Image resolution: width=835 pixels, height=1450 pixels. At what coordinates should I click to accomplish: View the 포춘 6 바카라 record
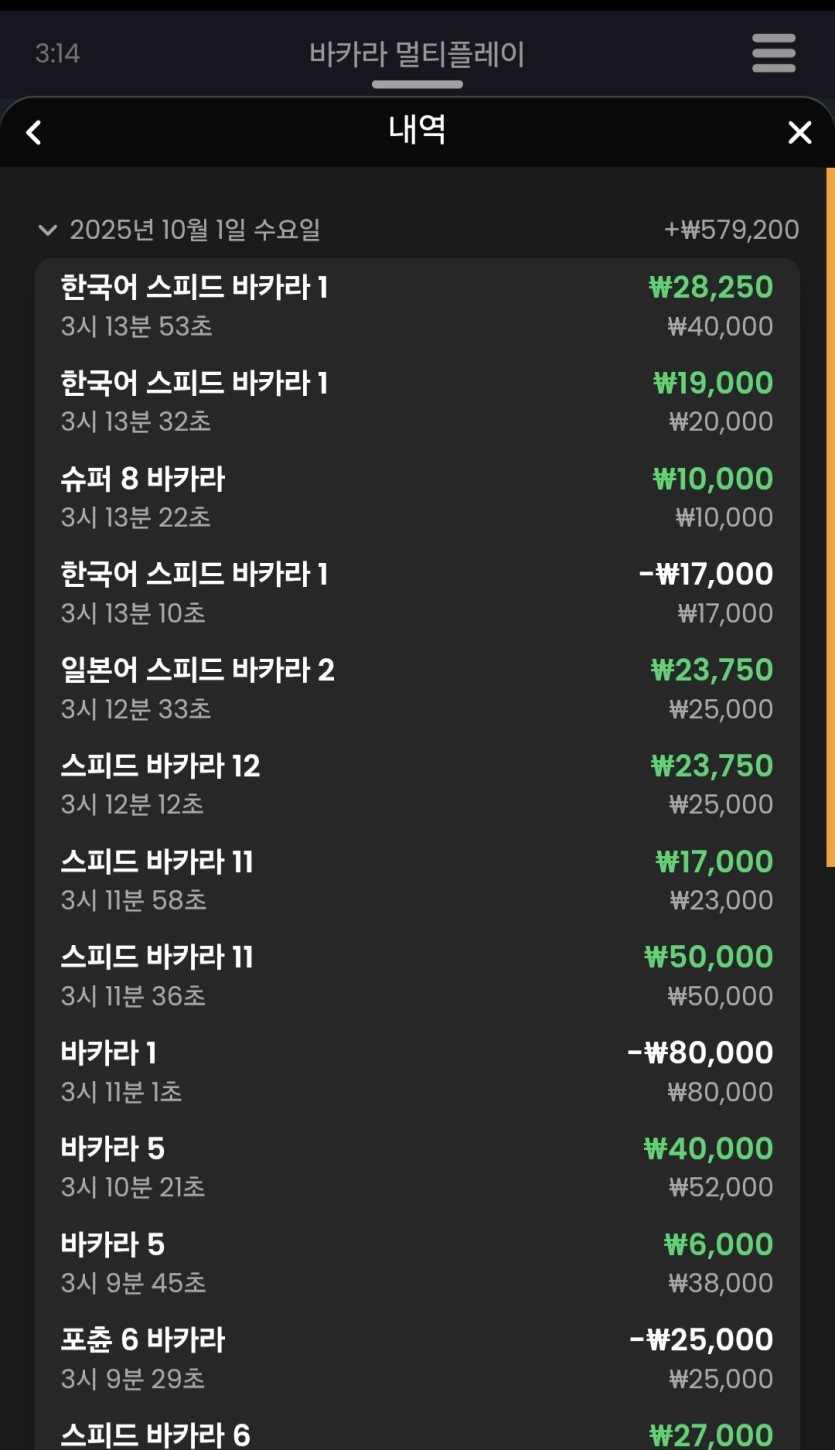[x=416, y=1358]
